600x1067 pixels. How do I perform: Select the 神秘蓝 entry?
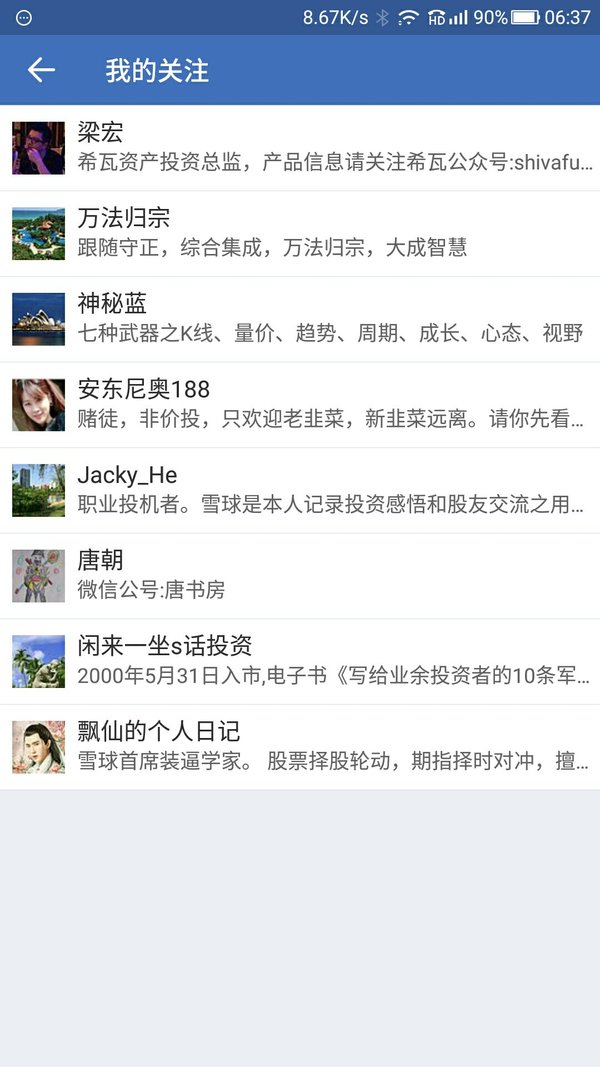[300, 319]
